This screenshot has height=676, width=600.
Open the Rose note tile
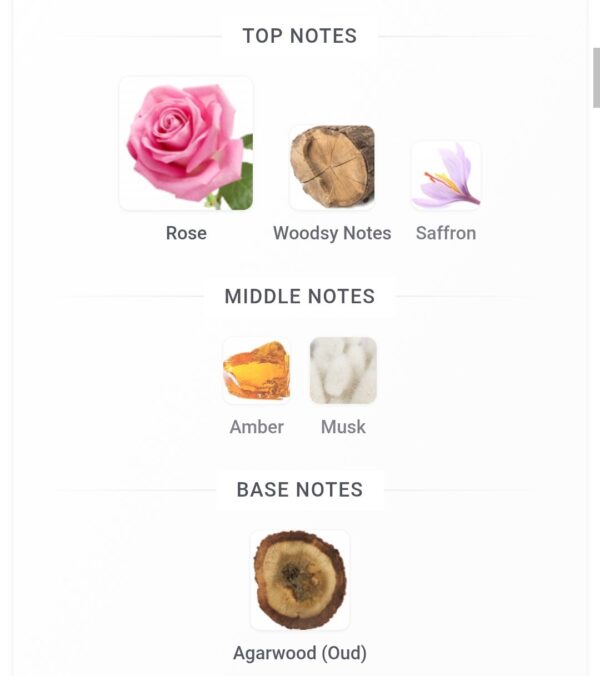[x=186, y=144]
